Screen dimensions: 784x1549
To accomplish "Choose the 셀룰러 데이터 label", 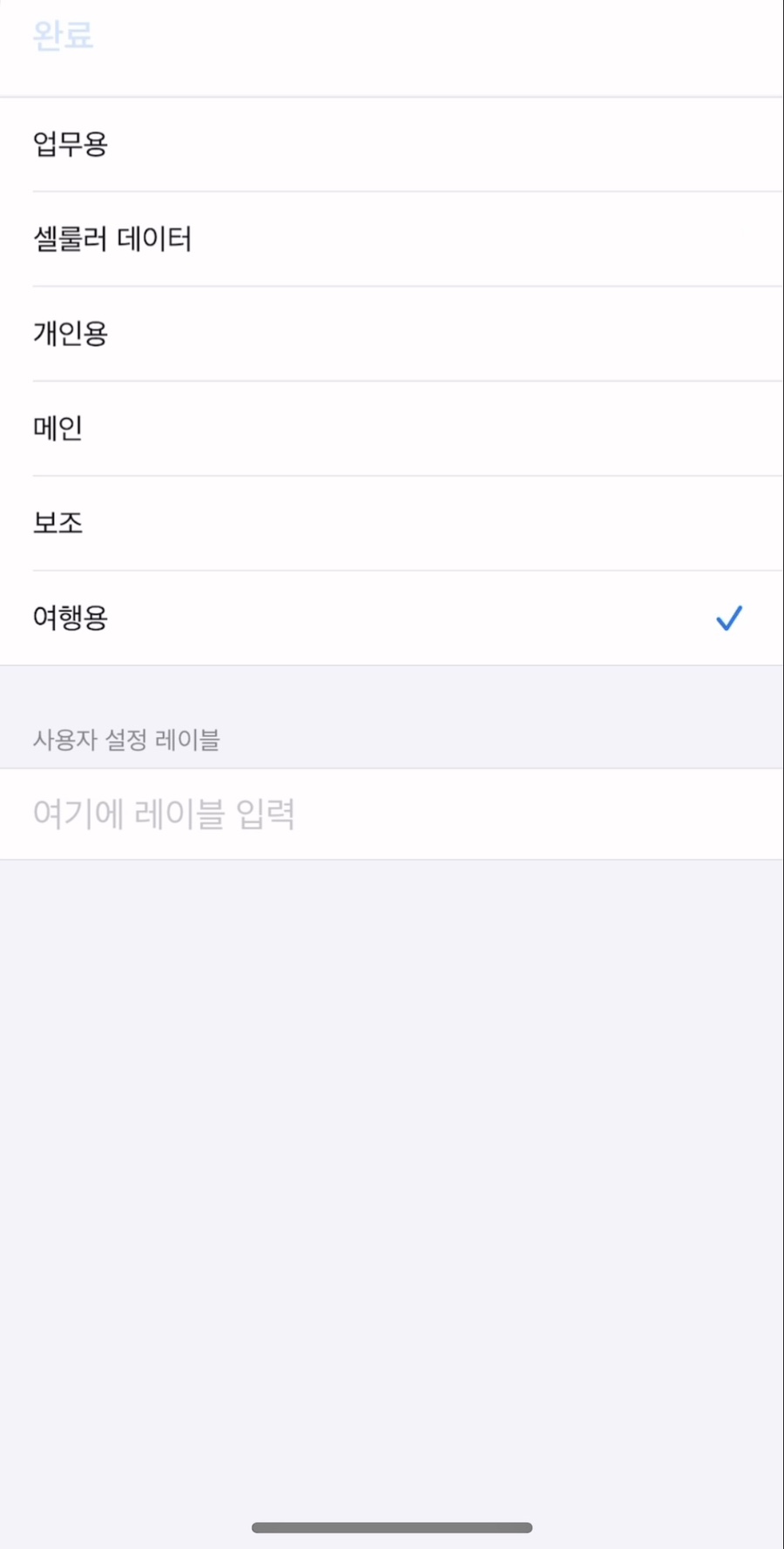I will click(x=392, y=239).
